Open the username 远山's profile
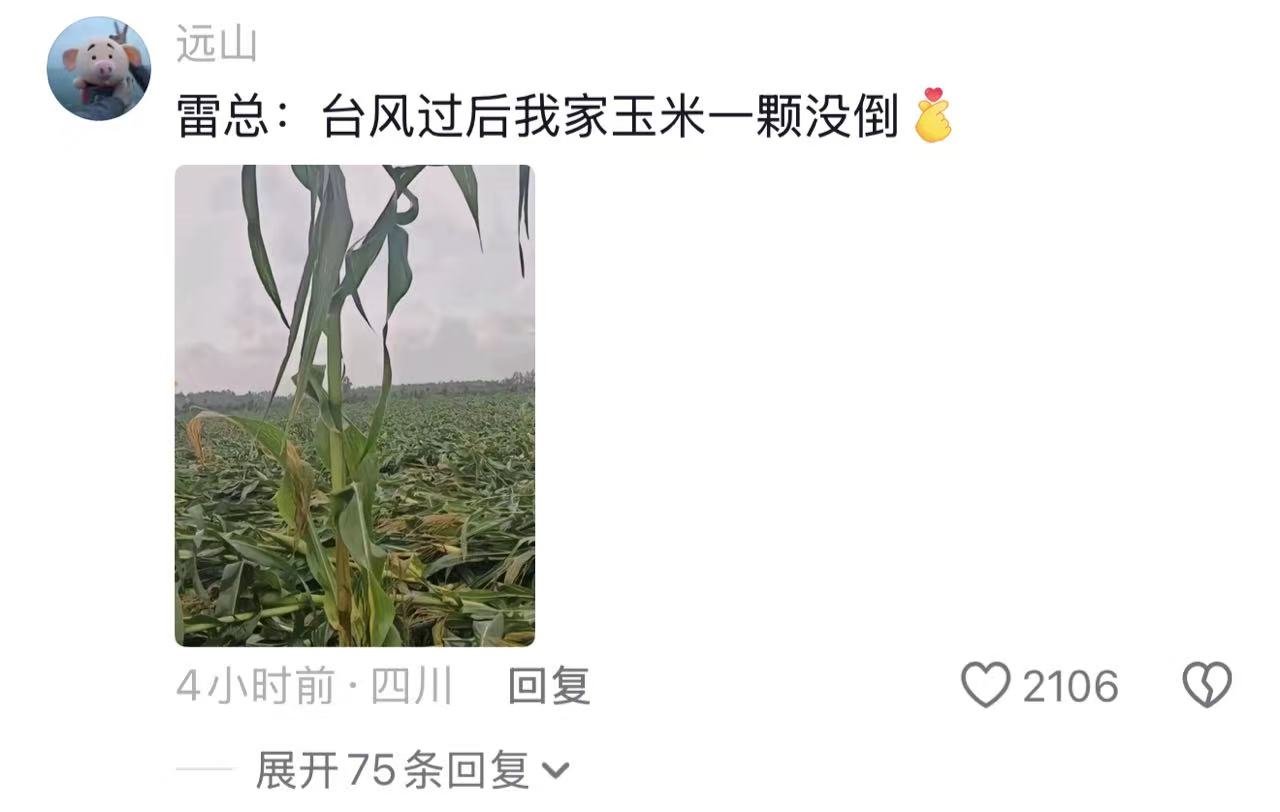The image size is (1280, 812). 216,44
